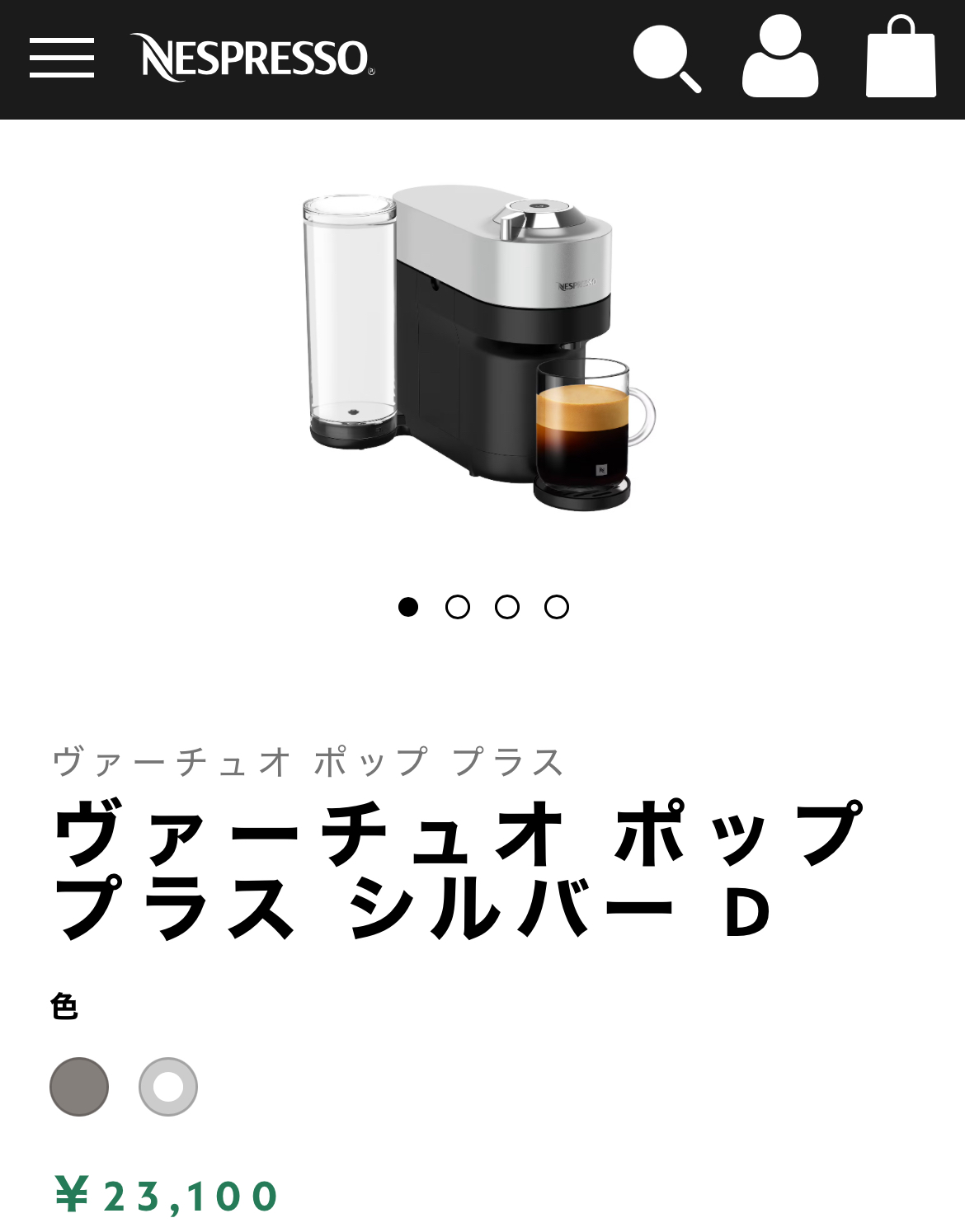Image resolution: width=965 pixels, height=1232 pixels.
Task: Jump to the third image dot
Action: point(507,607)
